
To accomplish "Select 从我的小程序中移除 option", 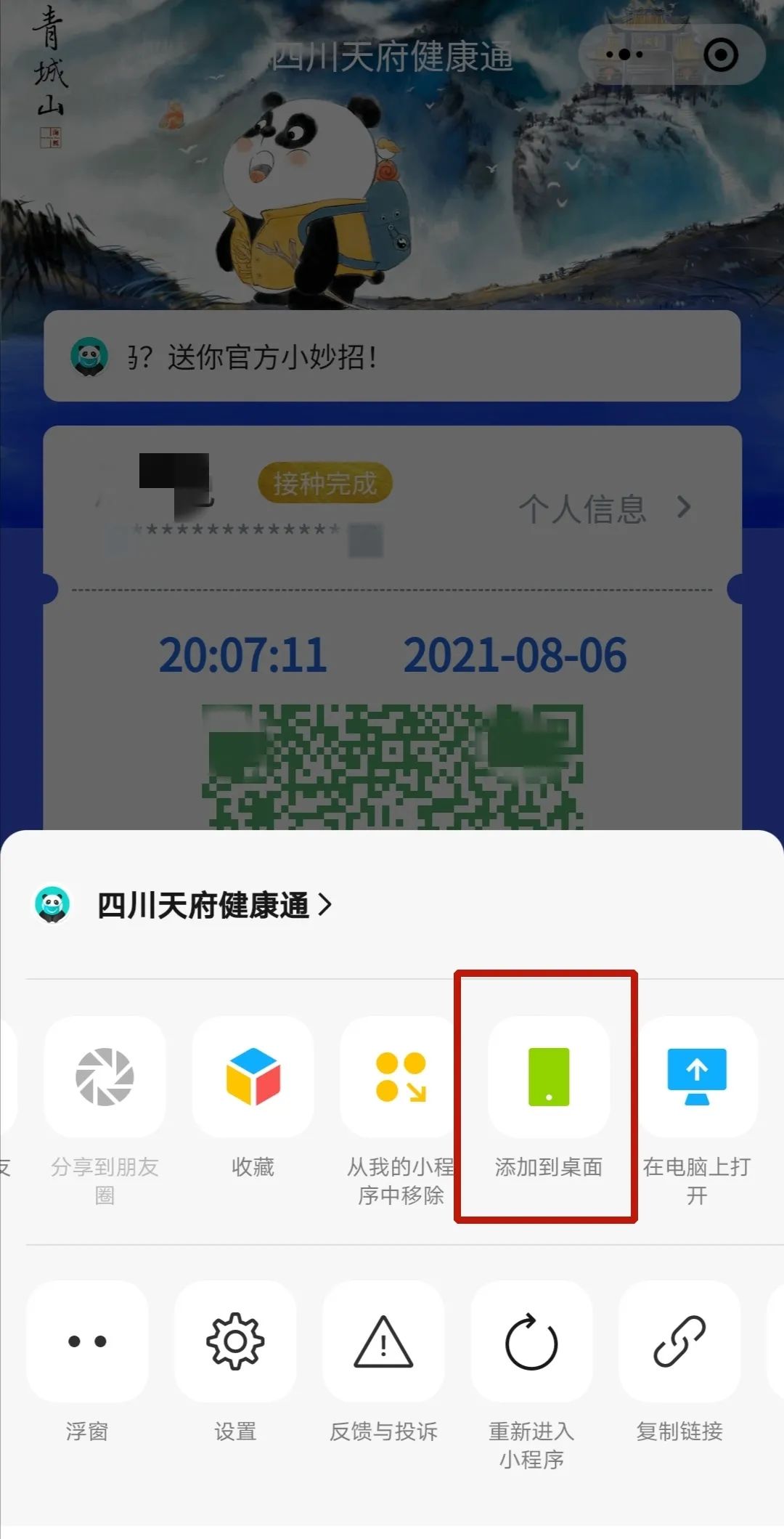I will tap(400, 1077).
